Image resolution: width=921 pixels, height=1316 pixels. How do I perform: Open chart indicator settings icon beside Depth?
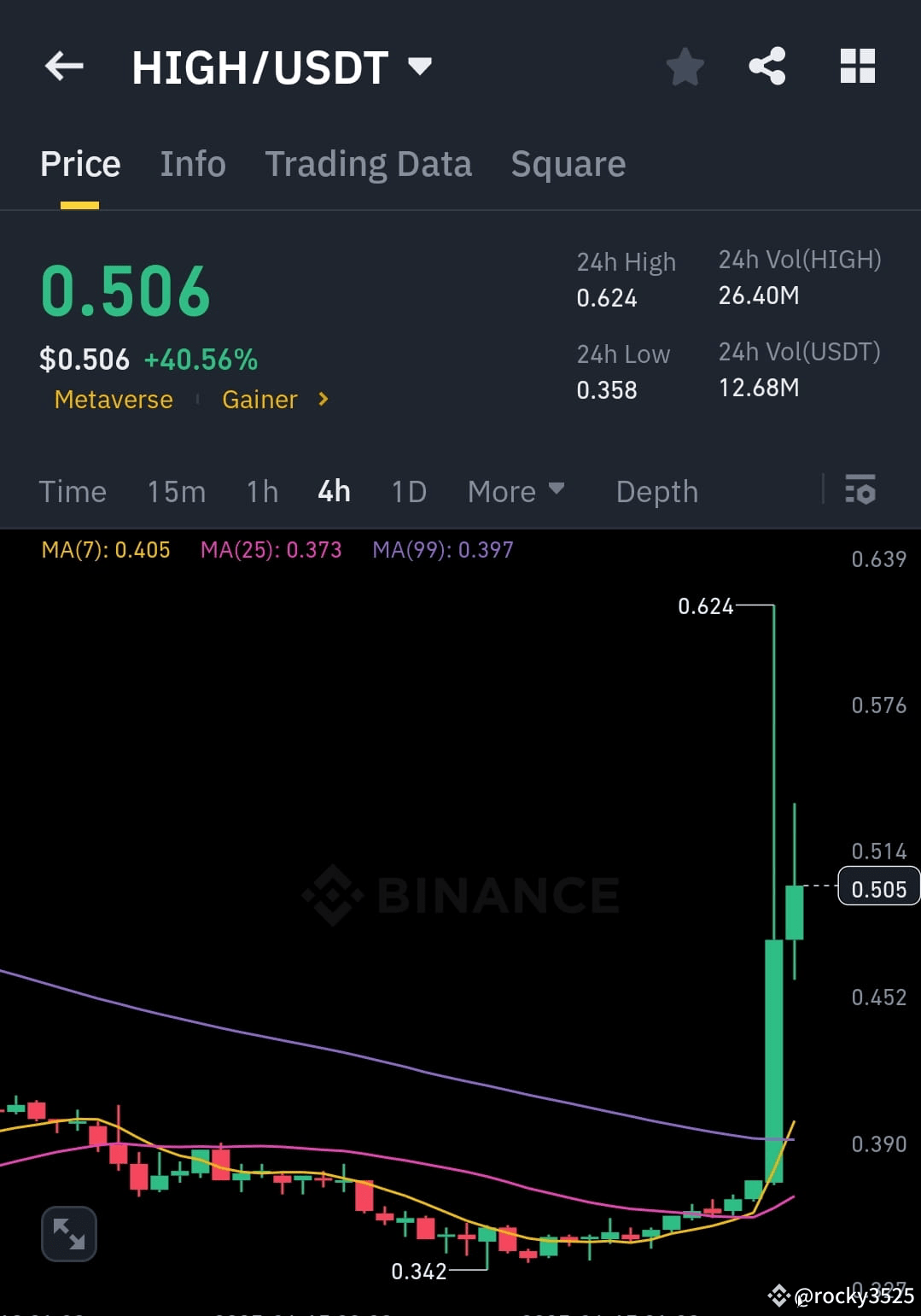pos(860,491)
